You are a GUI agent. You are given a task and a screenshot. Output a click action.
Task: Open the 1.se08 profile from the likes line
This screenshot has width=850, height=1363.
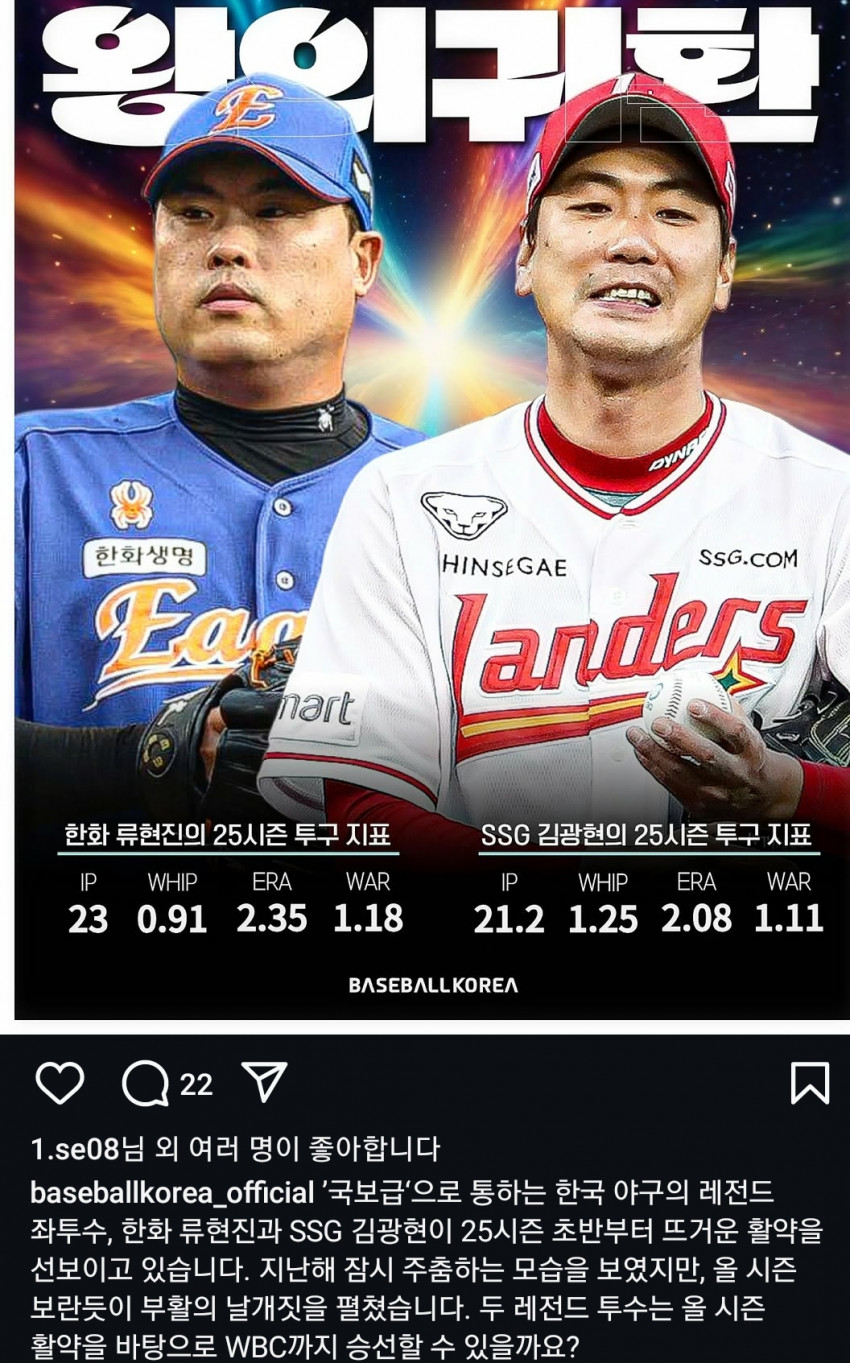(x=75, y=1149)
